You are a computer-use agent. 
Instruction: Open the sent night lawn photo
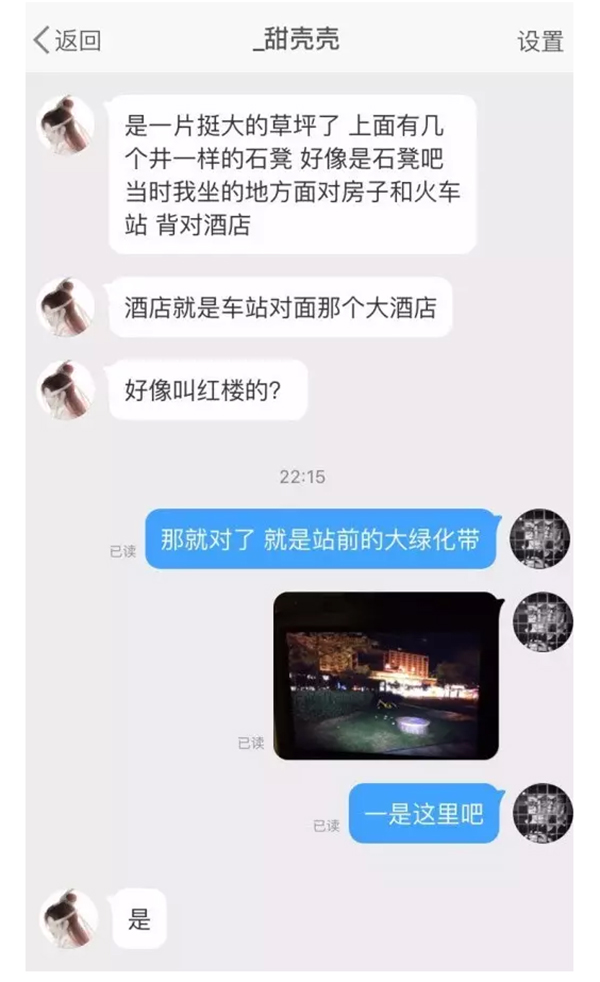pyautogui.click(x=386, y=676)
